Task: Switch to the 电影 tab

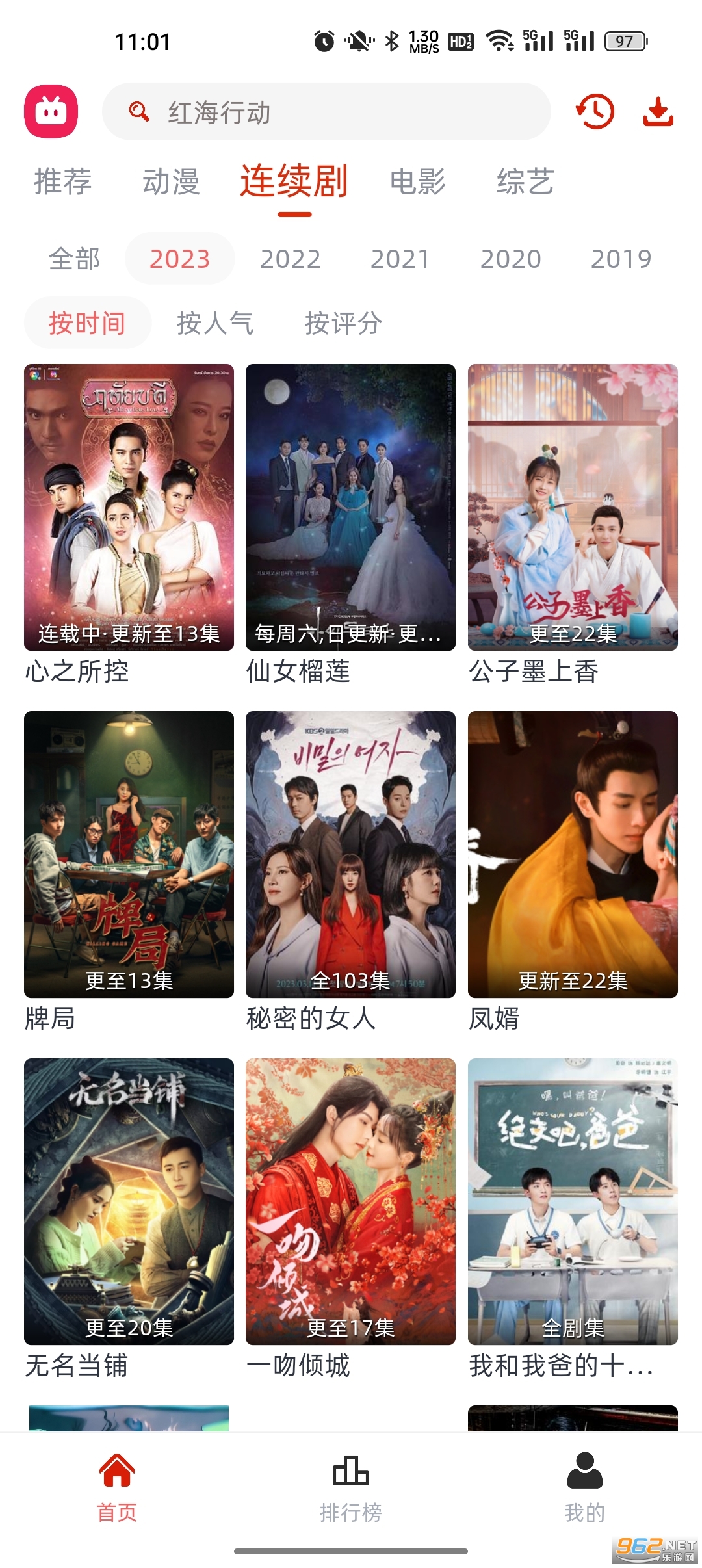Action: (x=418, y=181)
